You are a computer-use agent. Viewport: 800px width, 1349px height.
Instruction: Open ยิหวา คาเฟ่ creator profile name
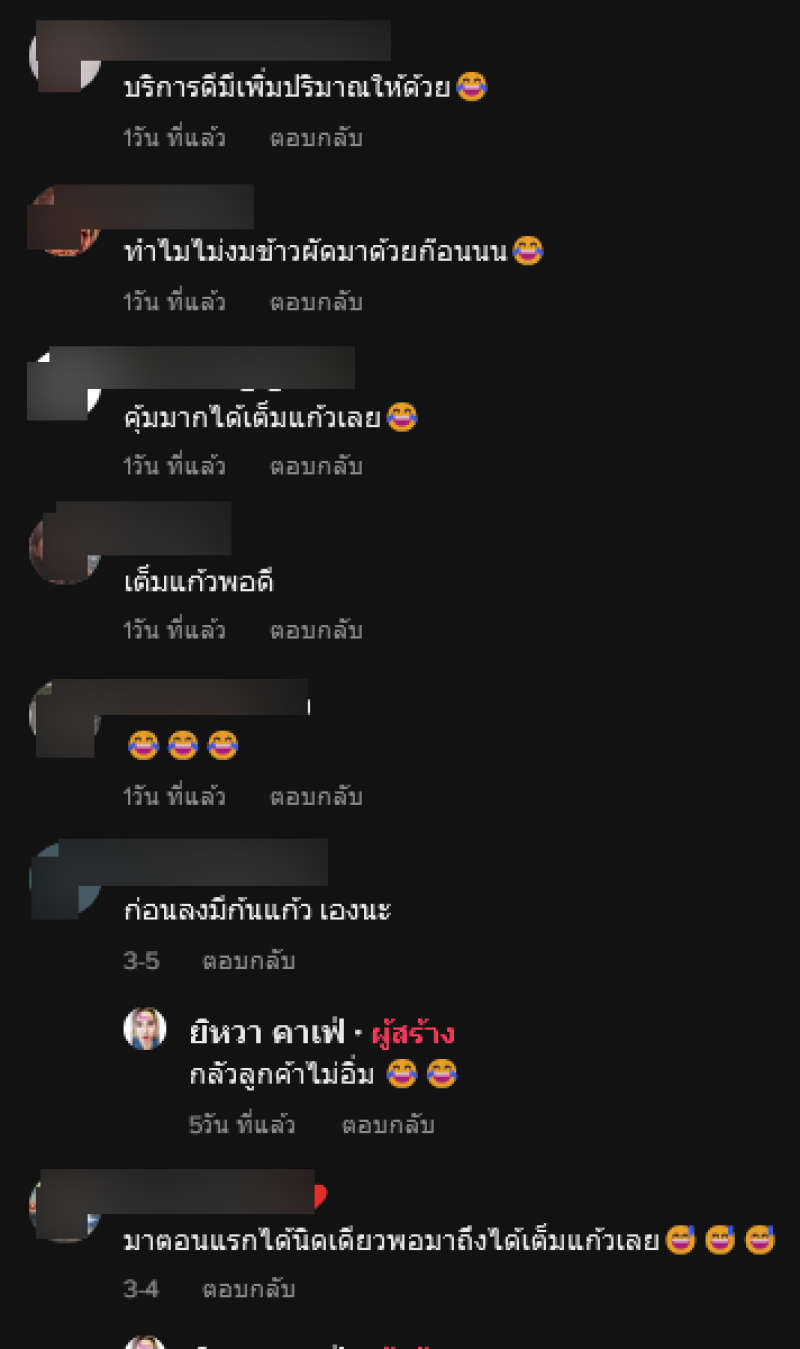269,1033
